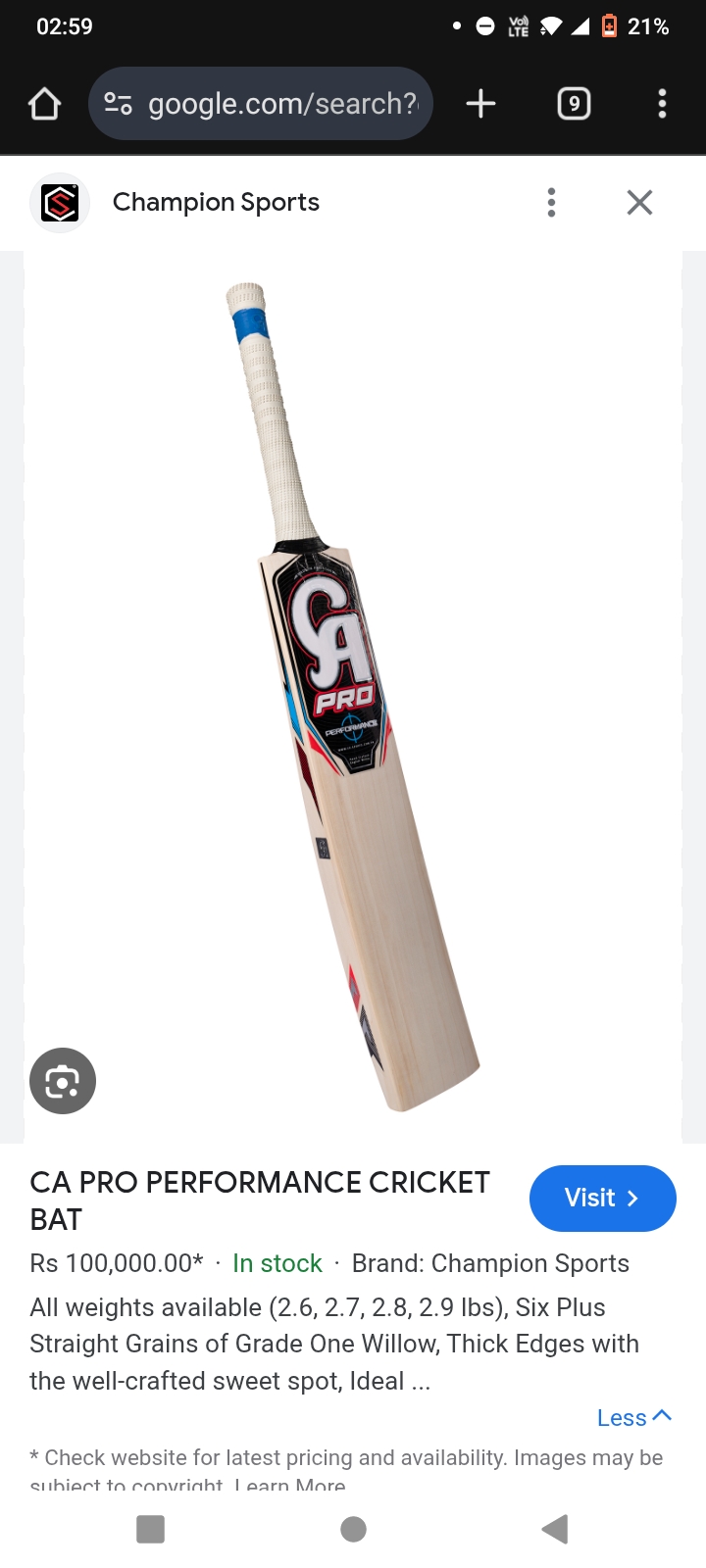The image size is (706, 1568).
Task: Close the image viewer panel
Action: point(639,203)
